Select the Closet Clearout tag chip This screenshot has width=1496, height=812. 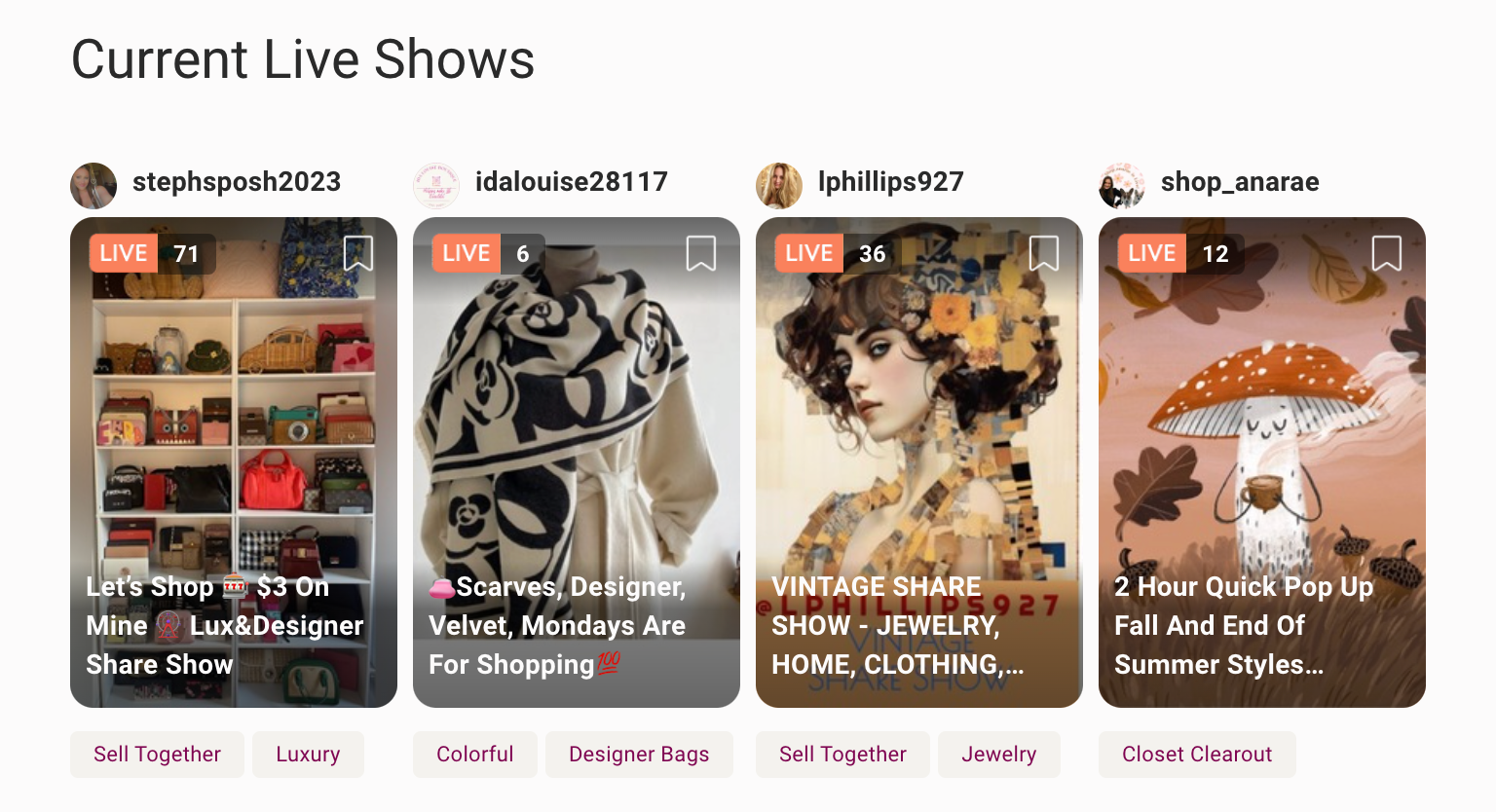coord(1197,755)
